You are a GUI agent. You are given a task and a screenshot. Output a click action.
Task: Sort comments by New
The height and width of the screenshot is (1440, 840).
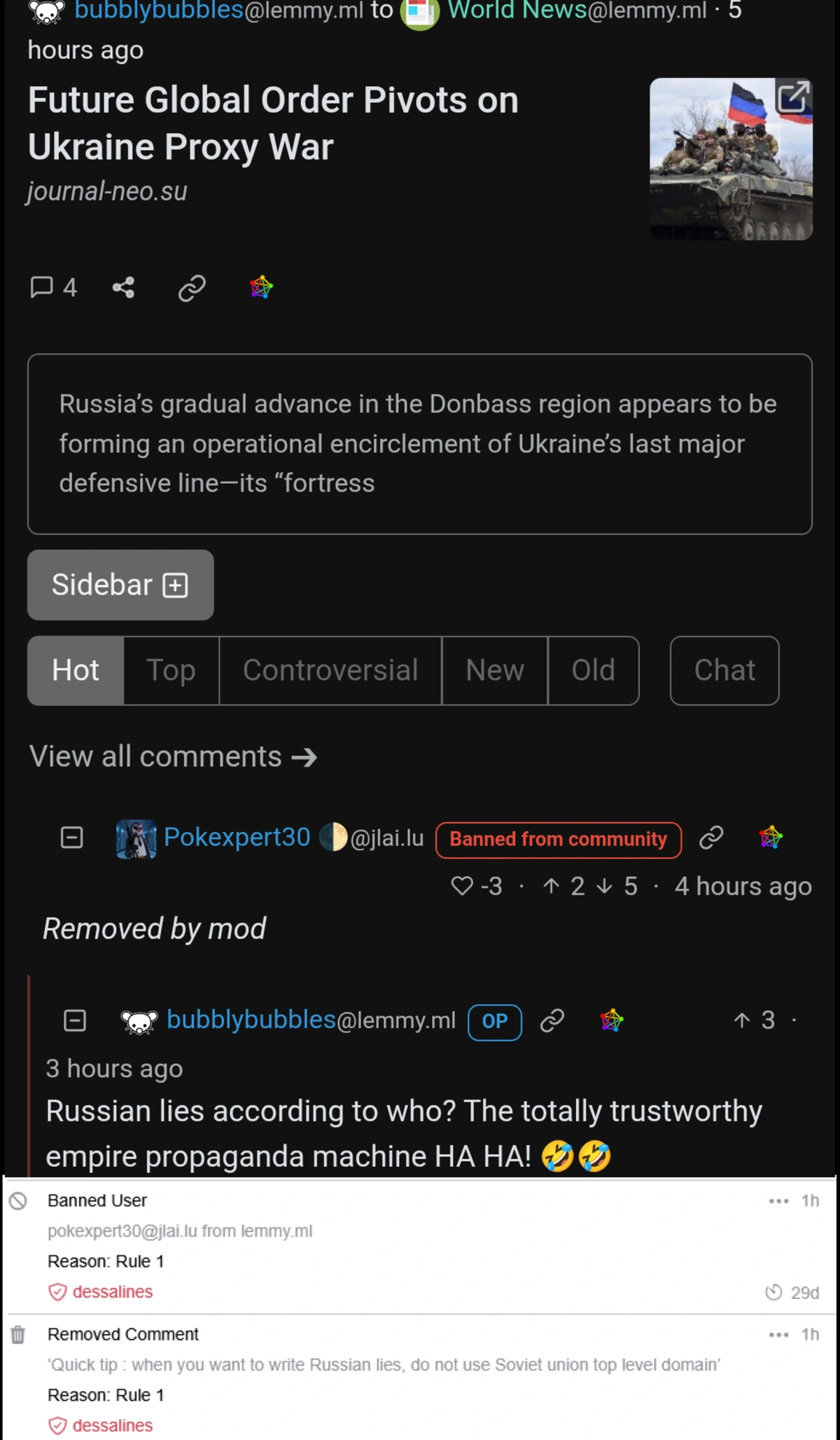pyautogui.click(x=495, y=670)
